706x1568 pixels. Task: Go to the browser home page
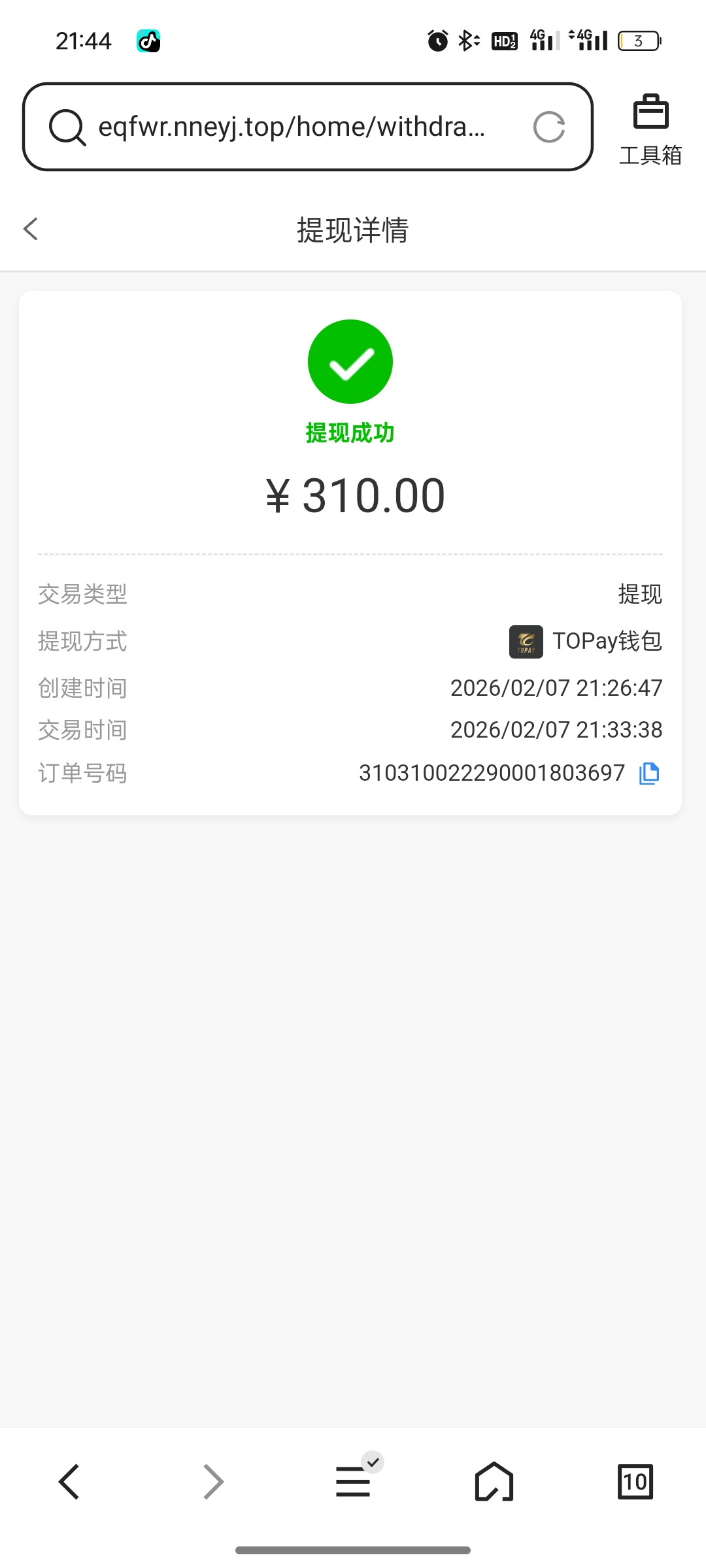[494, 1482]
